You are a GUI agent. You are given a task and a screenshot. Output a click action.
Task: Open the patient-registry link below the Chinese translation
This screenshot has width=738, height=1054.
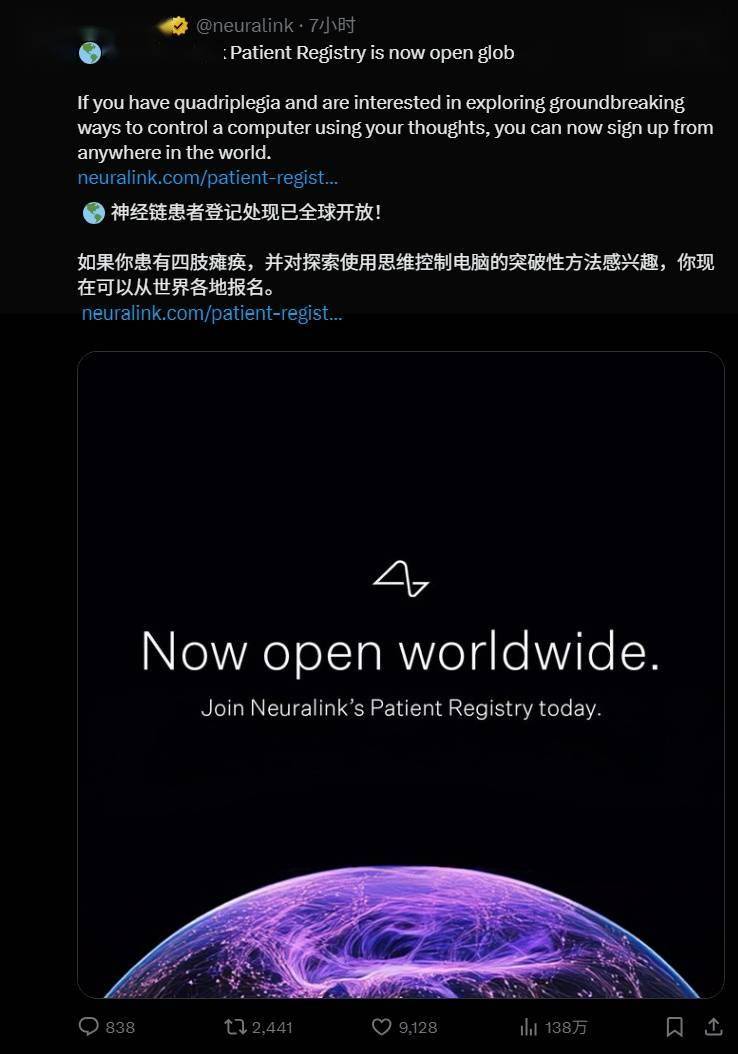(211, 313)
